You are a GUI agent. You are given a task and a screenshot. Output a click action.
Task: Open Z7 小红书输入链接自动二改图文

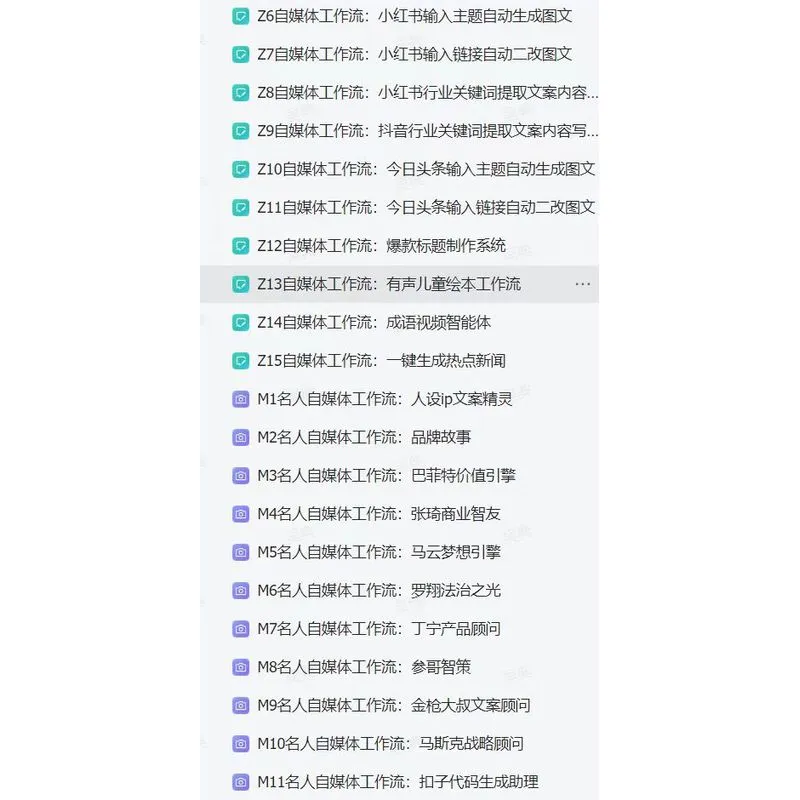point(399,54)
